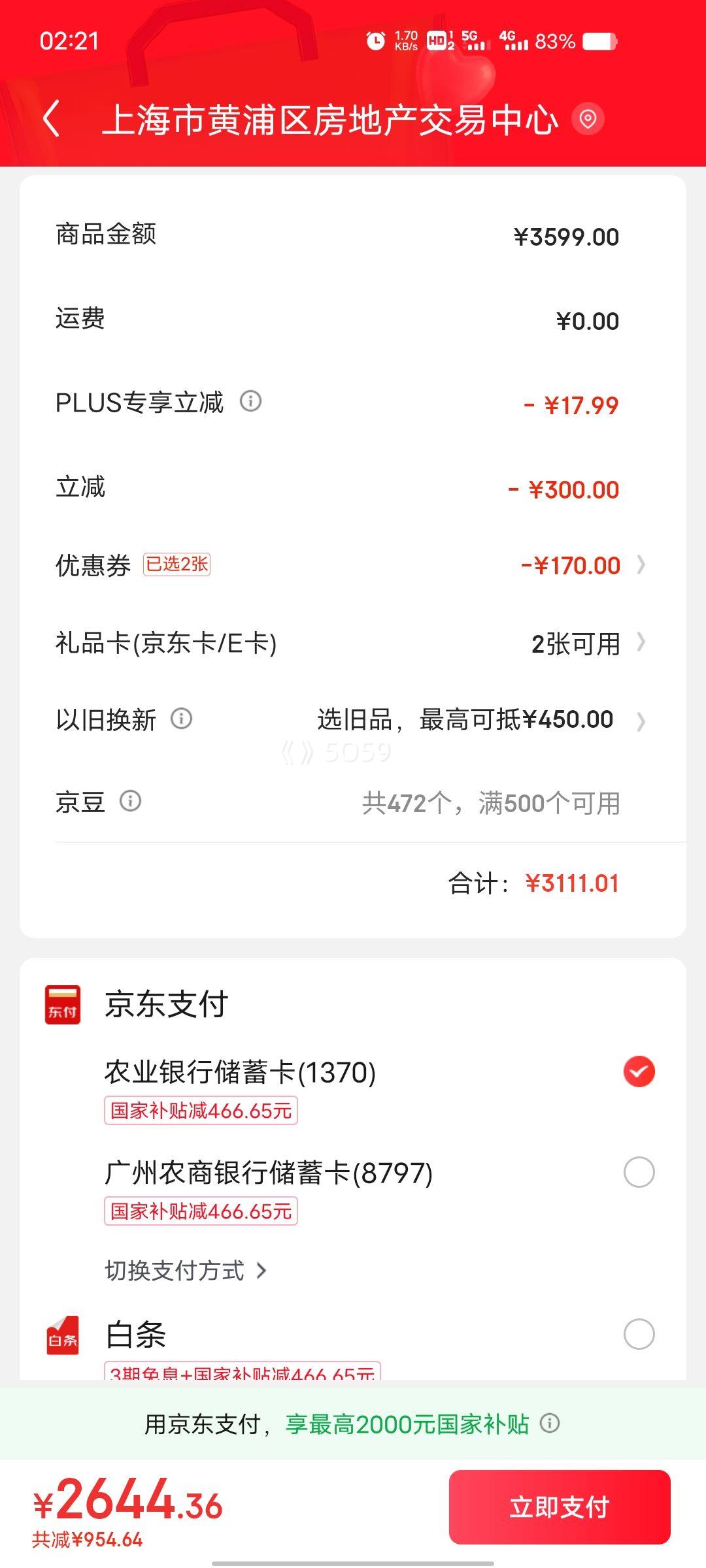706x1568 pixels.
Task: Go back using the header arrow
Action: click(51, 119)
